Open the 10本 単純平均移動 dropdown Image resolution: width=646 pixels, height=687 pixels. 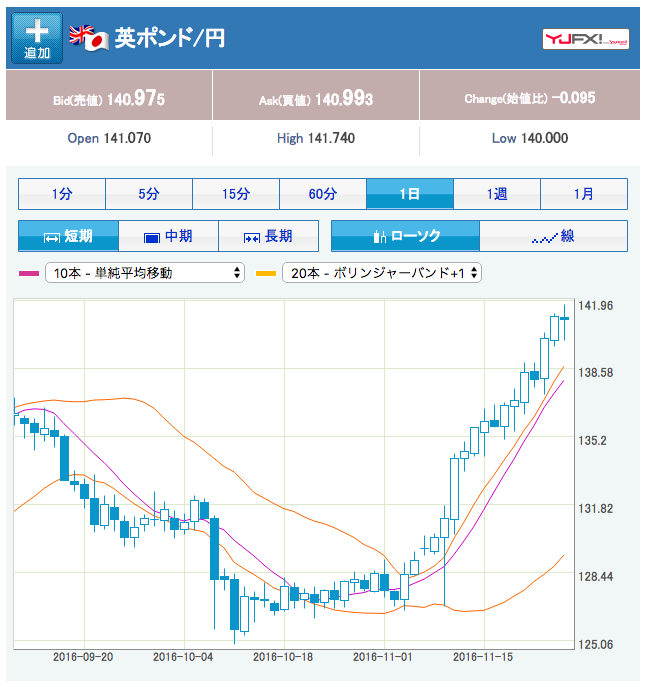[144, 272]
